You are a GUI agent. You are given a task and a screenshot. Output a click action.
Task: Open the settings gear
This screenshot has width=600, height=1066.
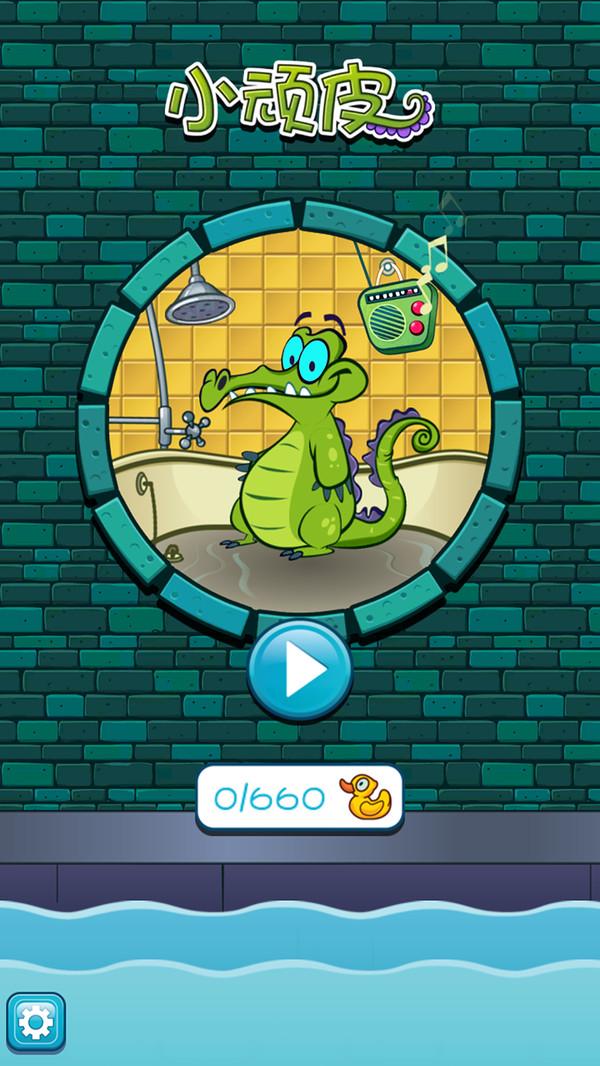36,1021
